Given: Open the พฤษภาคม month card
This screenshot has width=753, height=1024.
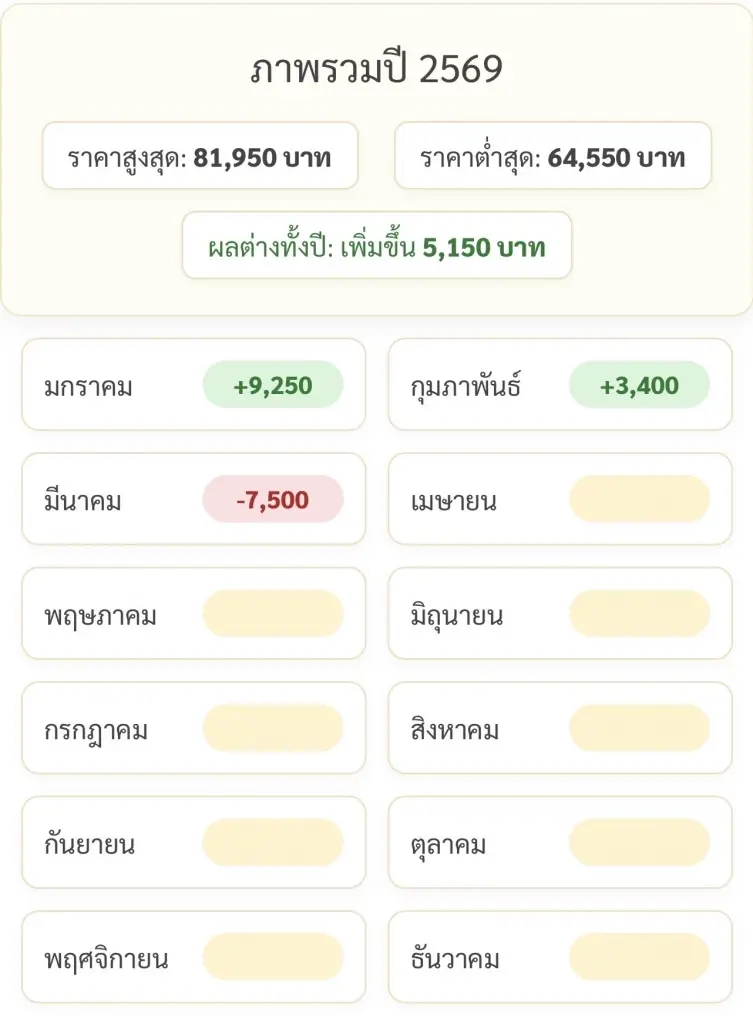Looking at the screenshot, I should coord(193,614).
